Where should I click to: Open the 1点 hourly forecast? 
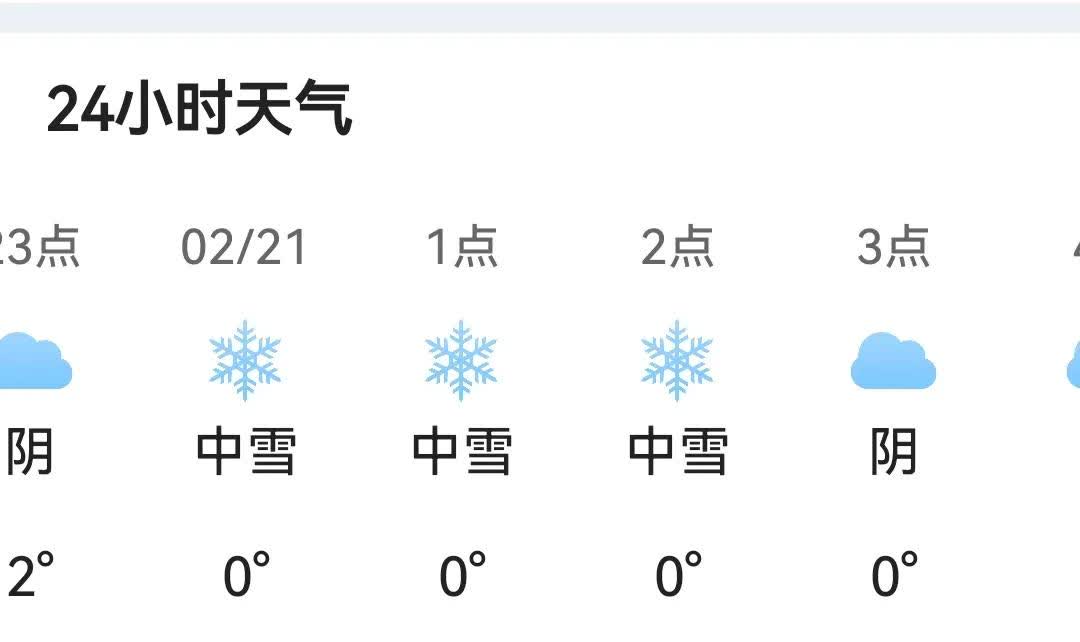pyautogui.click(x=461, y=410)
